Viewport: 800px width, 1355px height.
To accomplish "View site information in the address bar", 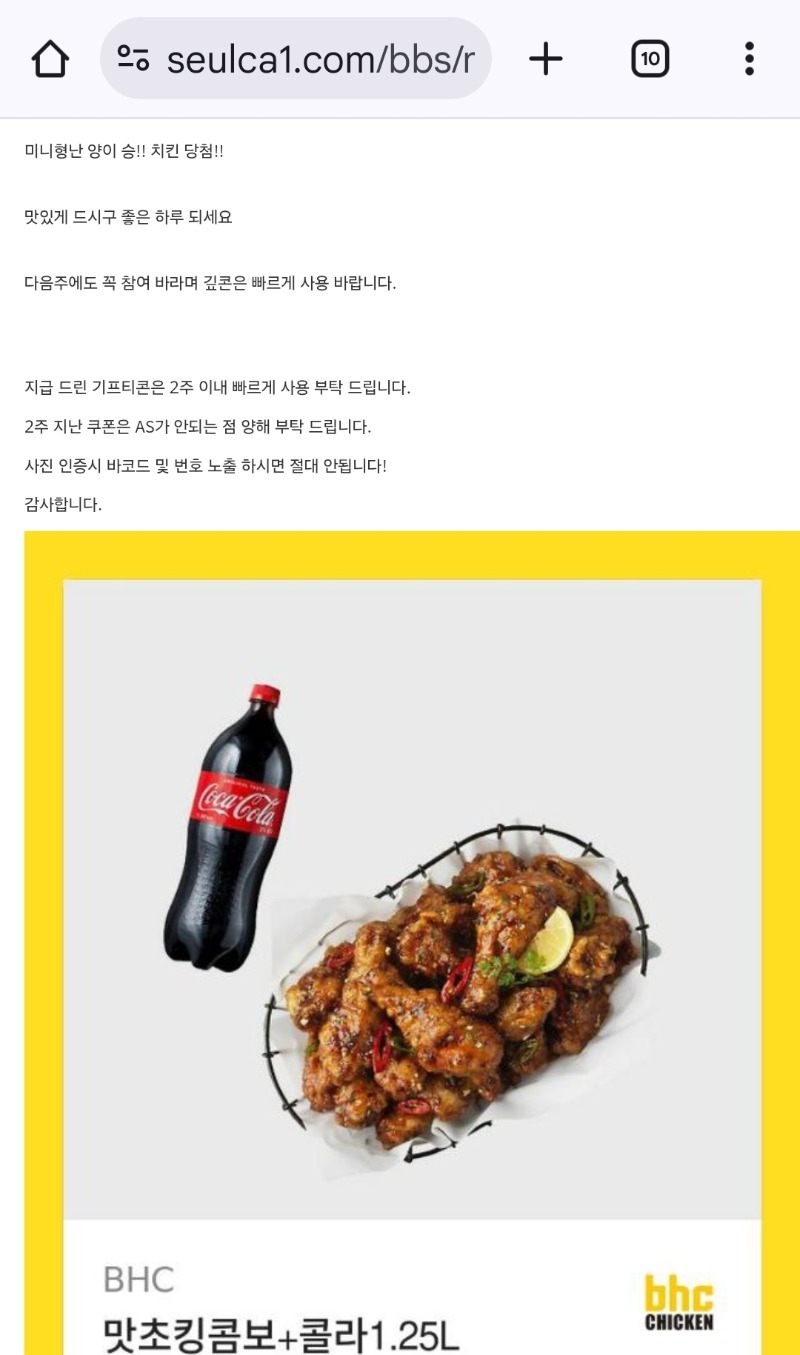I will click(133, 59).
